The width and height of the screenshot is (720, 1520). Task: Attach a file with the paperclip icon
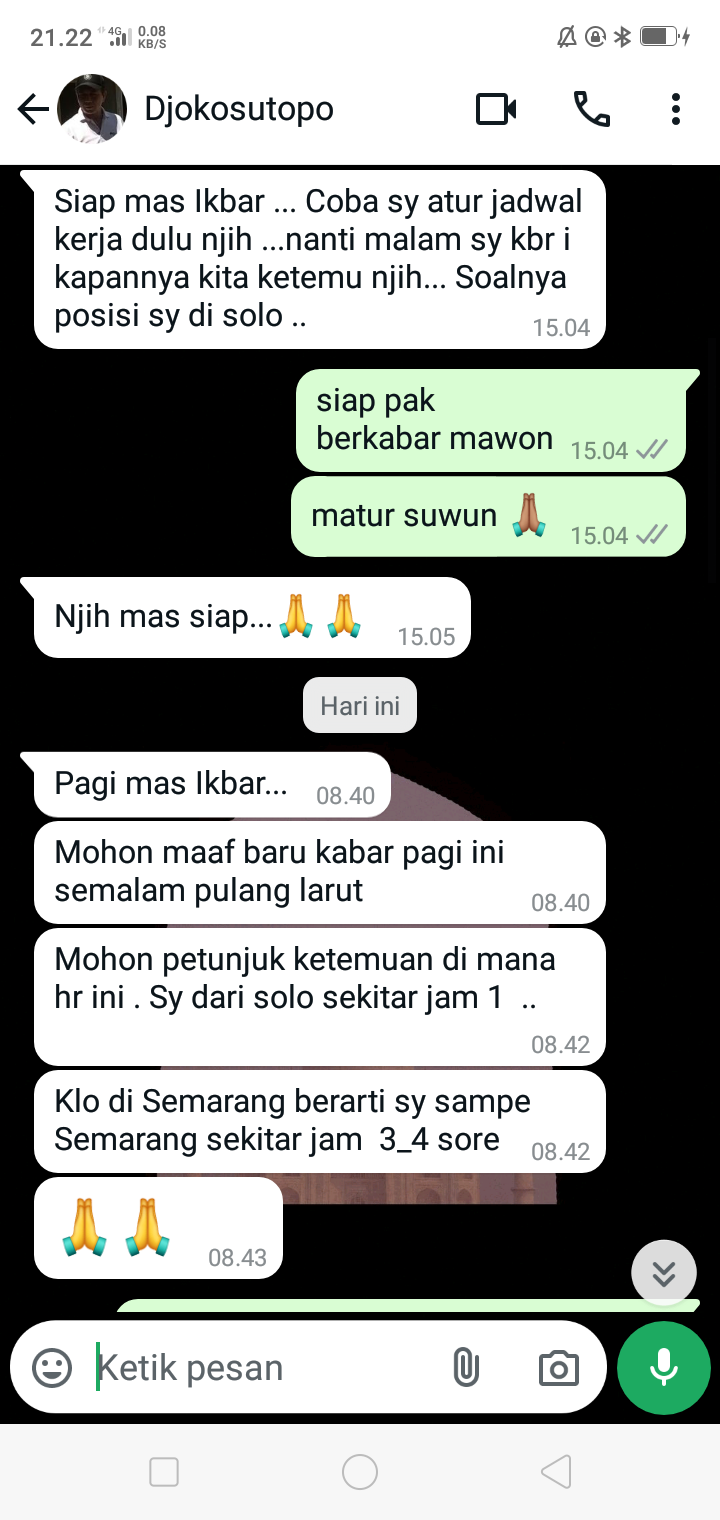click(466, 1367)
